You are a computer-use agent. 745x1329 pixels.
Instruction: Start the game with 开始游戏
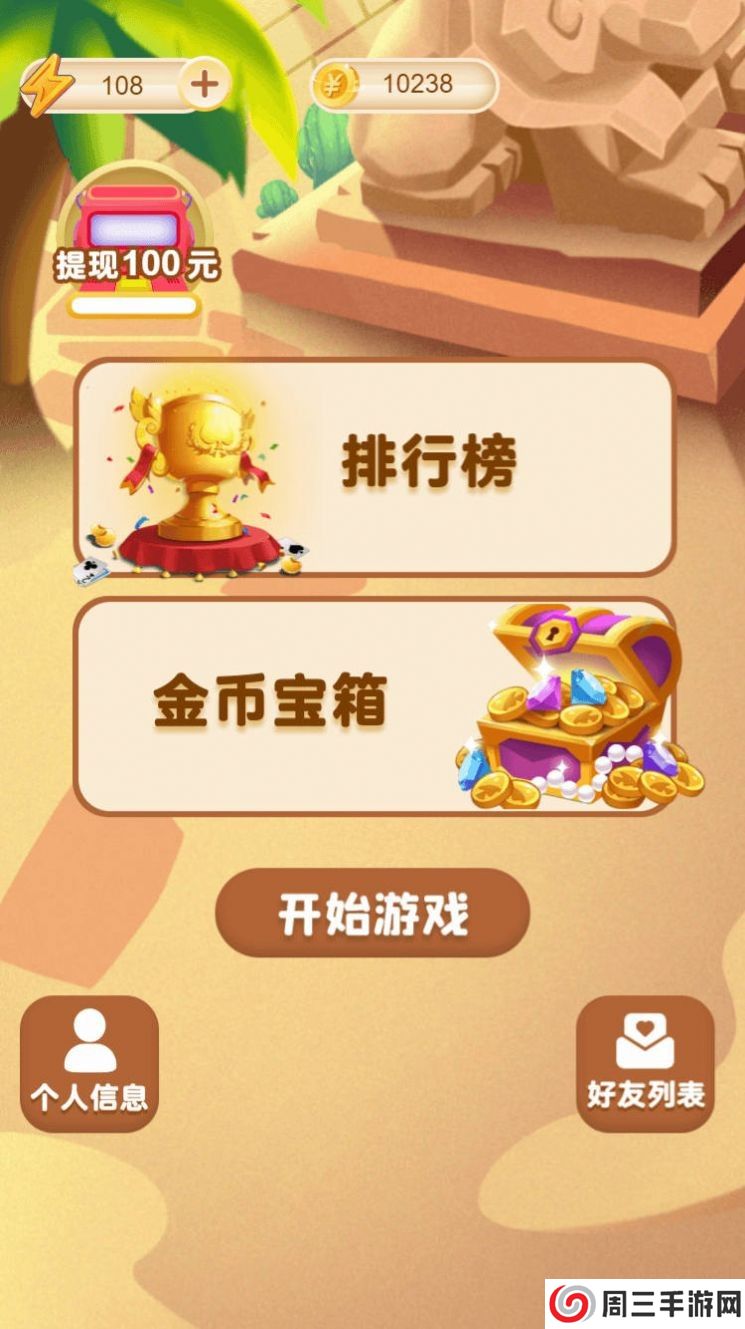(x=372, y=914)
